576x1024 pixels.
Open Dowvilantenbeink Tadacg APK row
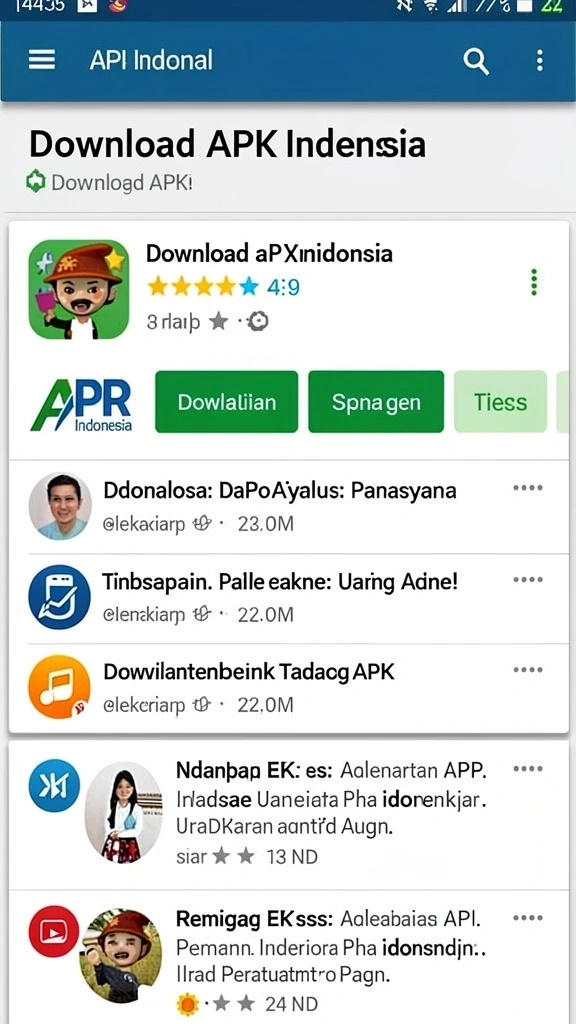[289, 688]
